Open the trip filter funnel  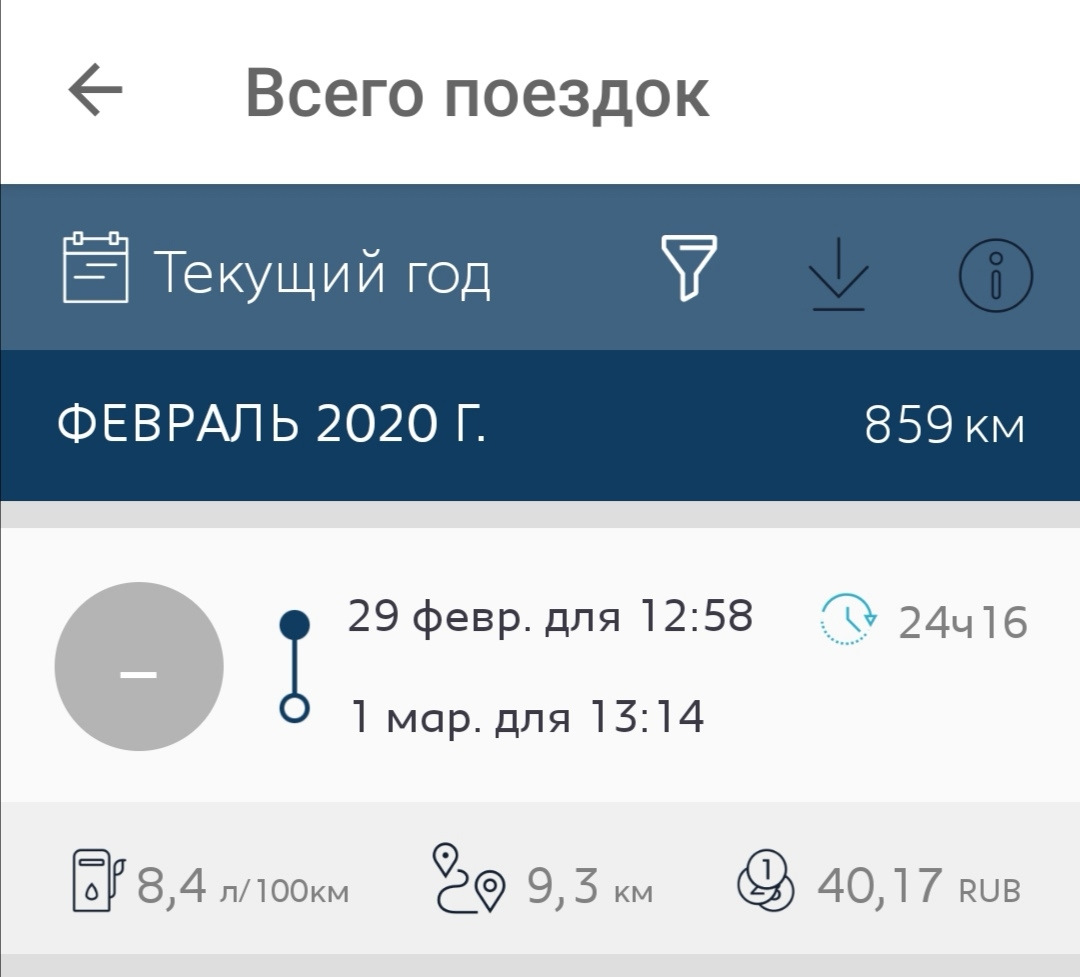(689, 268)
